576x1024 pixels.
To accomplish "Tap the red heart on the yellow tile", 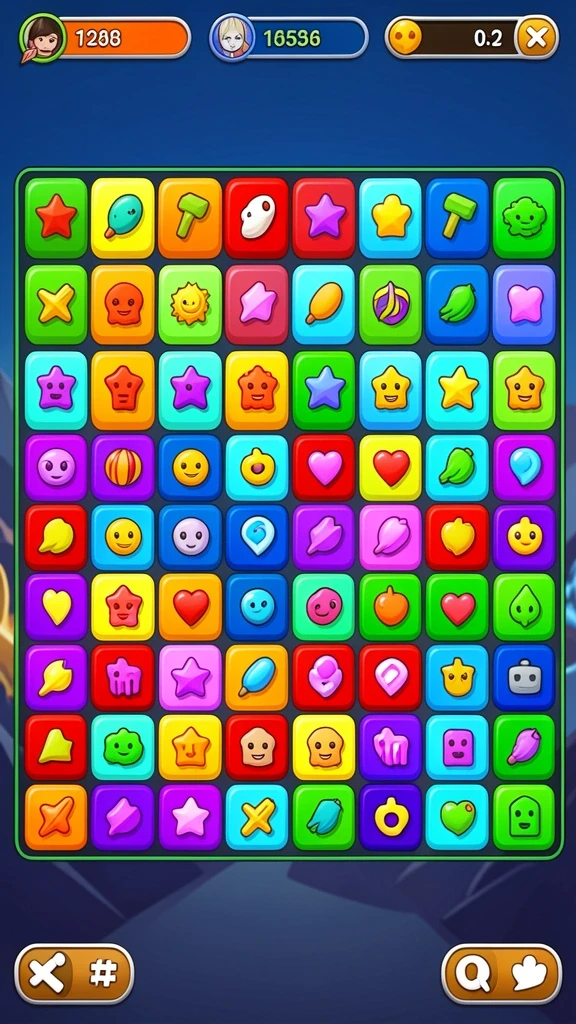I will tap(391, 468).
